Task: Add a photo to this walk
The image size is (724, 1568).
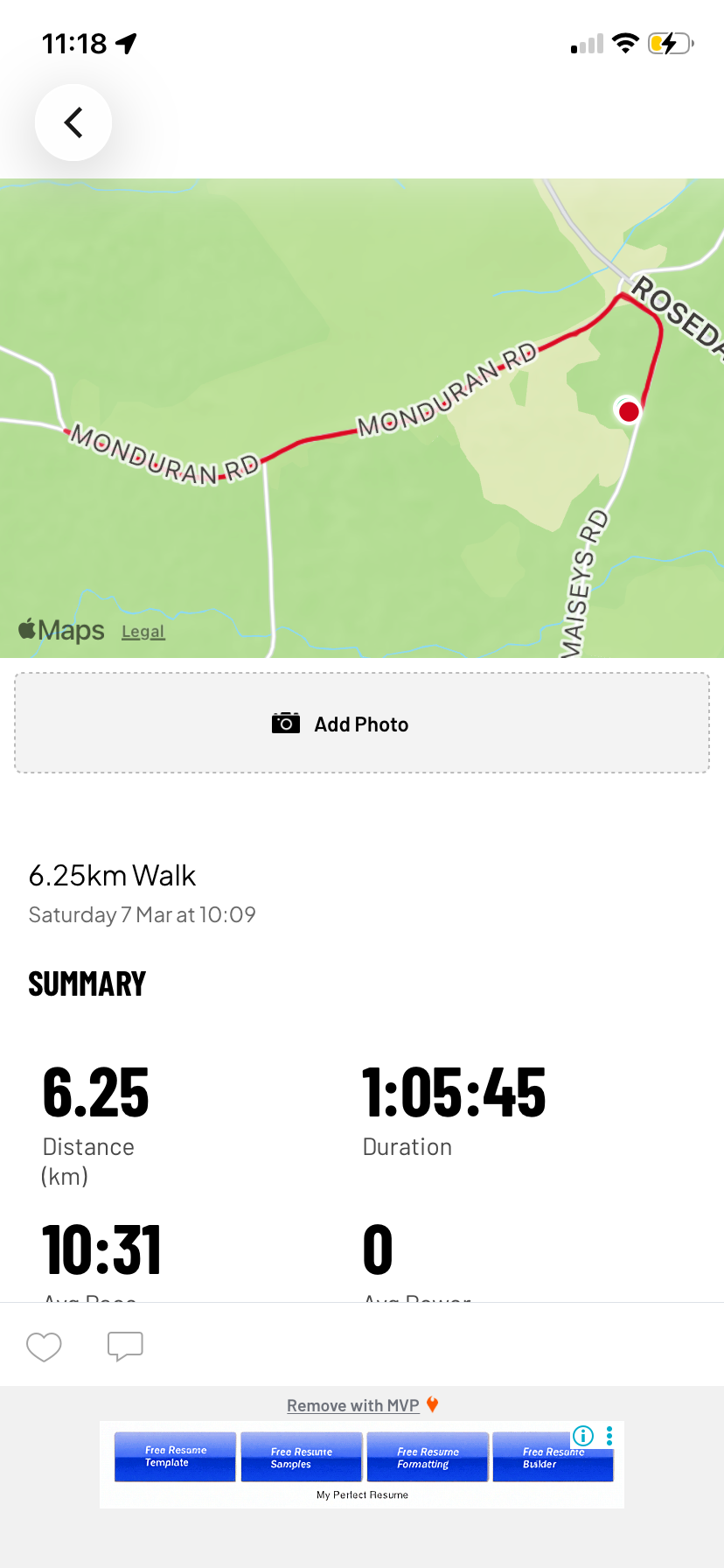Action: (361, 724)
